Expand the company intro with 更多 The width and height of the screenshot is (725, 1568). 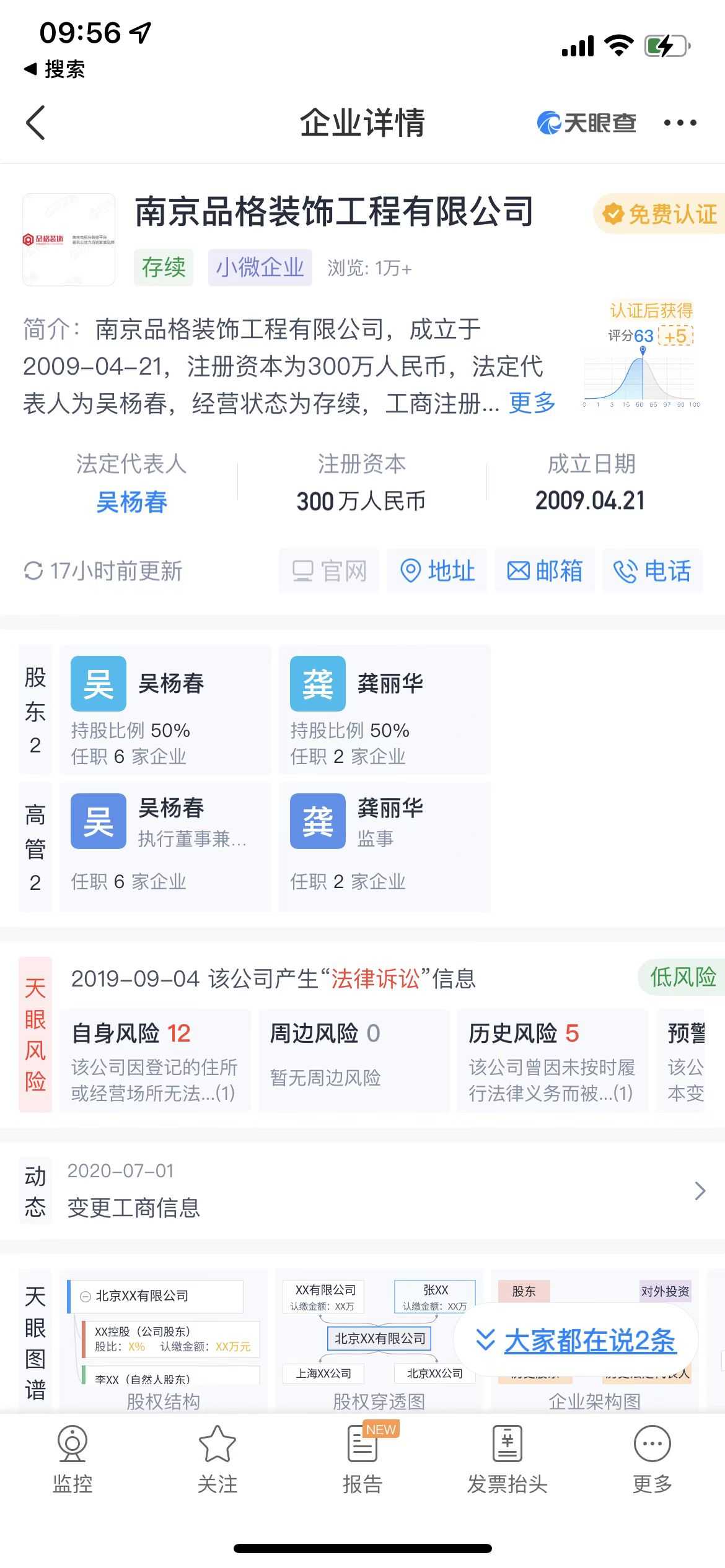[x=532, y=403]
